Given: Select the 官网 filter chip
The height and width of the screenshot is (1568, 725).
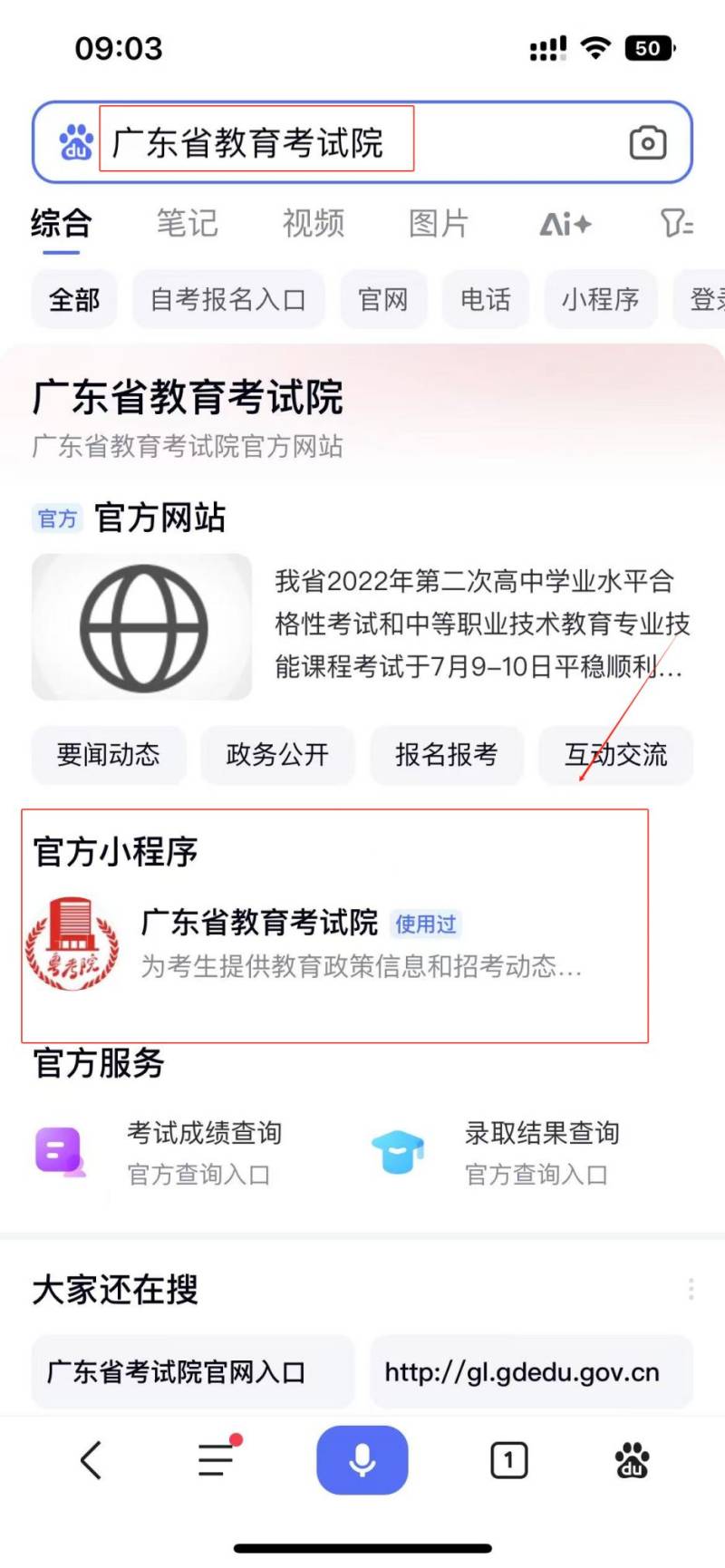Looking at the screenshot, I should (383, 299).
